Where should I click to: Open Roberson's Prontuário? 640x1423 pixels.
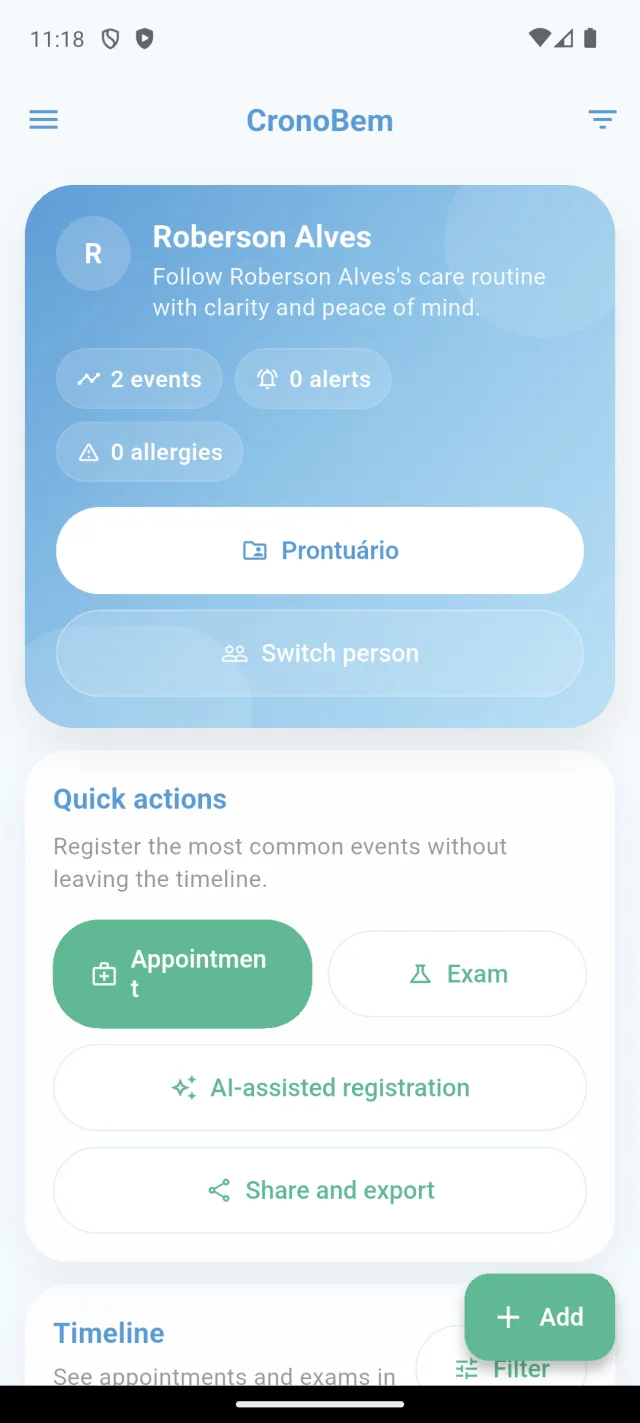320,550
